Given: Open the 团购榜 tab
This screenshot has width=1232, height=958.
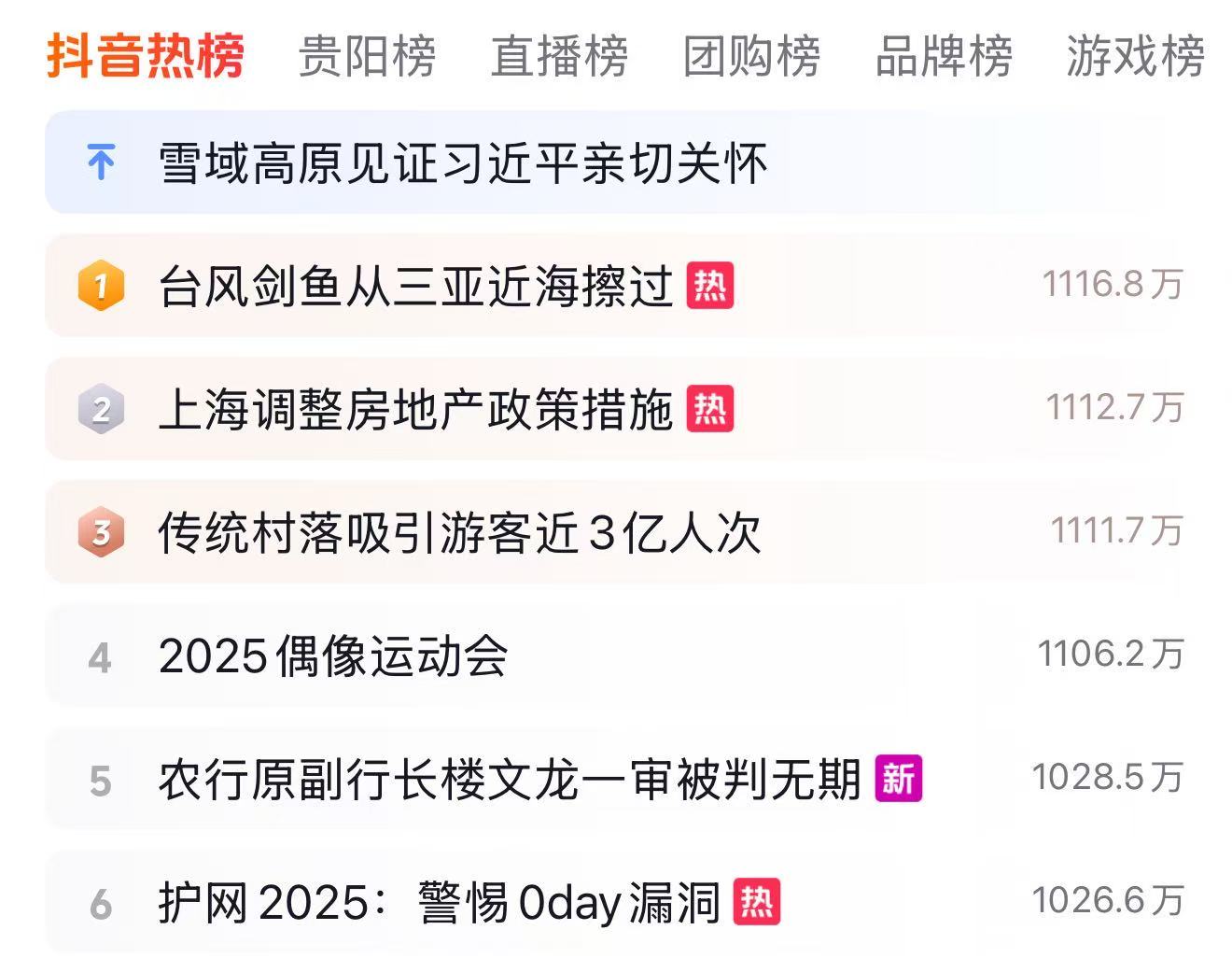Looking at the screenshot, I should (751, 56).
